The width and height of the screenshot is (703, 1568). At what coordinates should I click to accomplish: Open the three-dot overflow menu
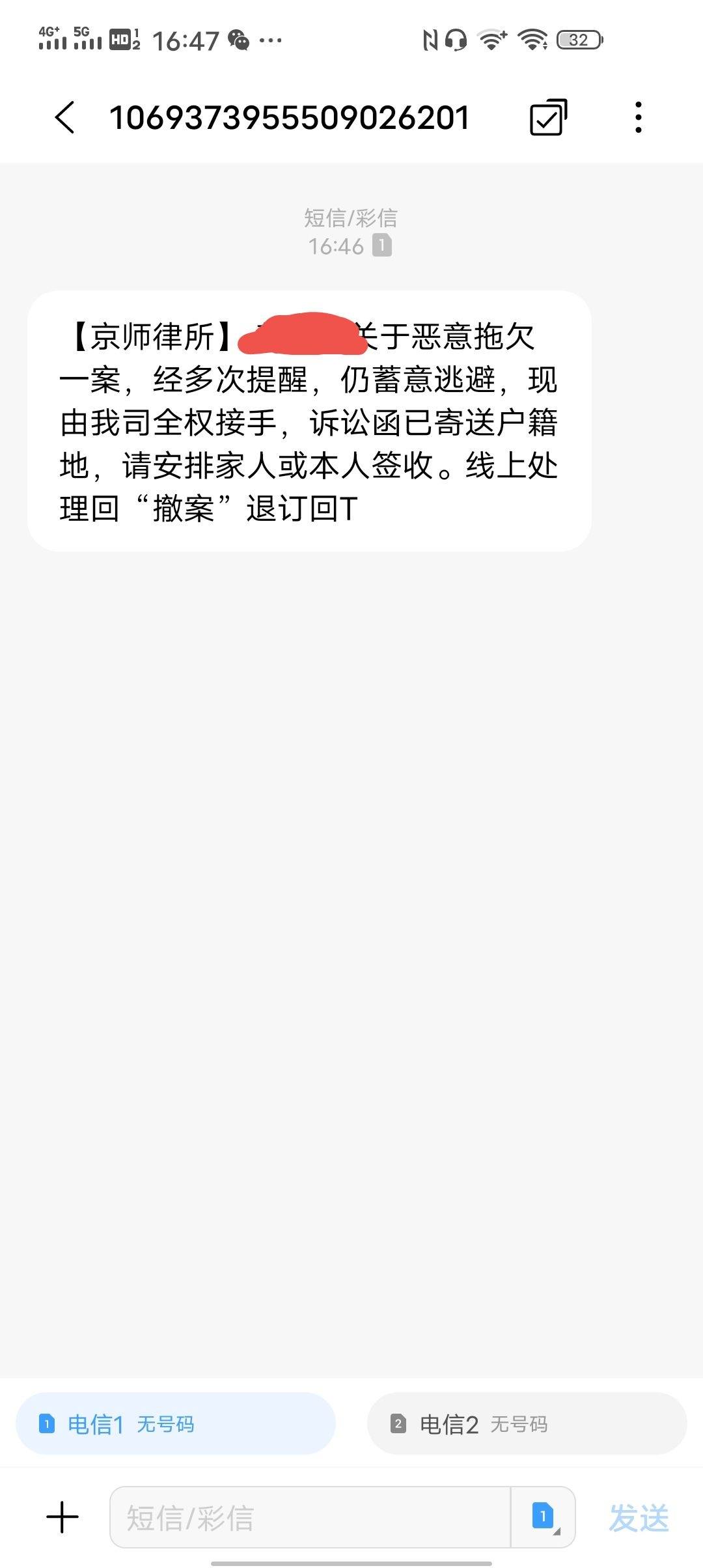(x=639, y=118)
